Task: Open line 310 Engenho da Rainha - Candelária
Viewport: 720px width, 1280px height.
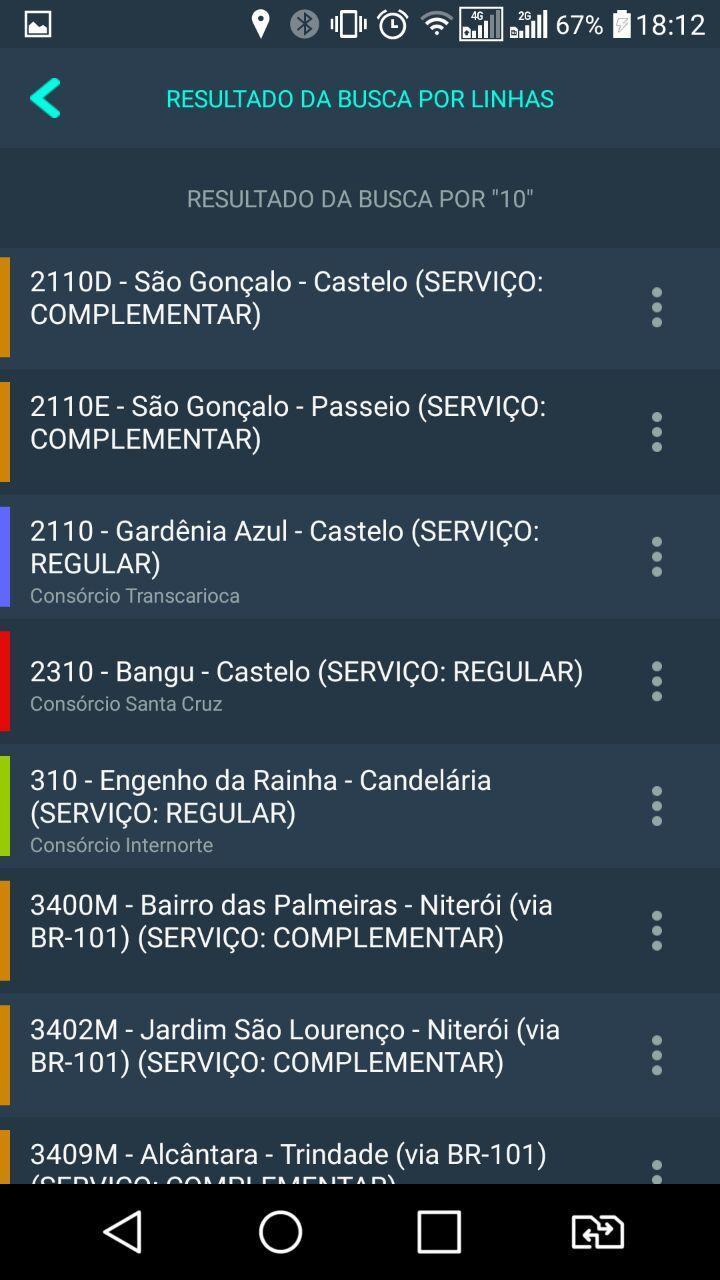Action: point(300,797)
